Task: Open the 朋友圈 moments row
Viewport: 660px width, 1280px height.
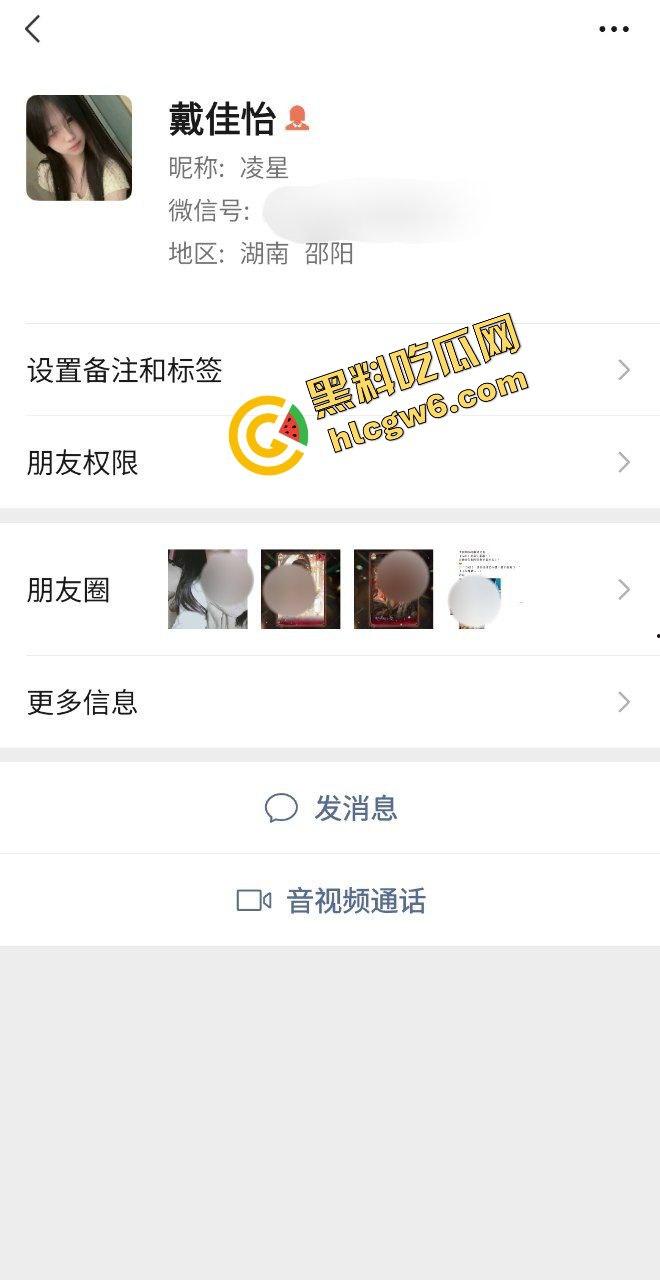Action: tap(330, 590)
